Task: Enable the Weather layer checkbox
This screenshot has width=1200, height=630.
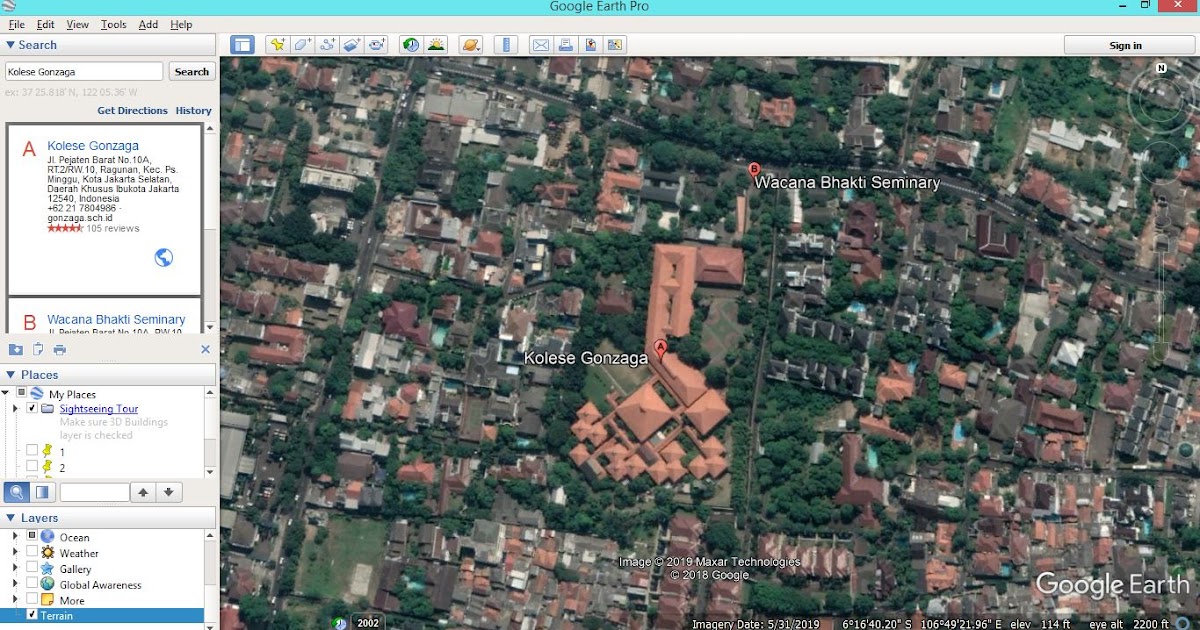Action: pyautogui.click(x=33, y=553)
